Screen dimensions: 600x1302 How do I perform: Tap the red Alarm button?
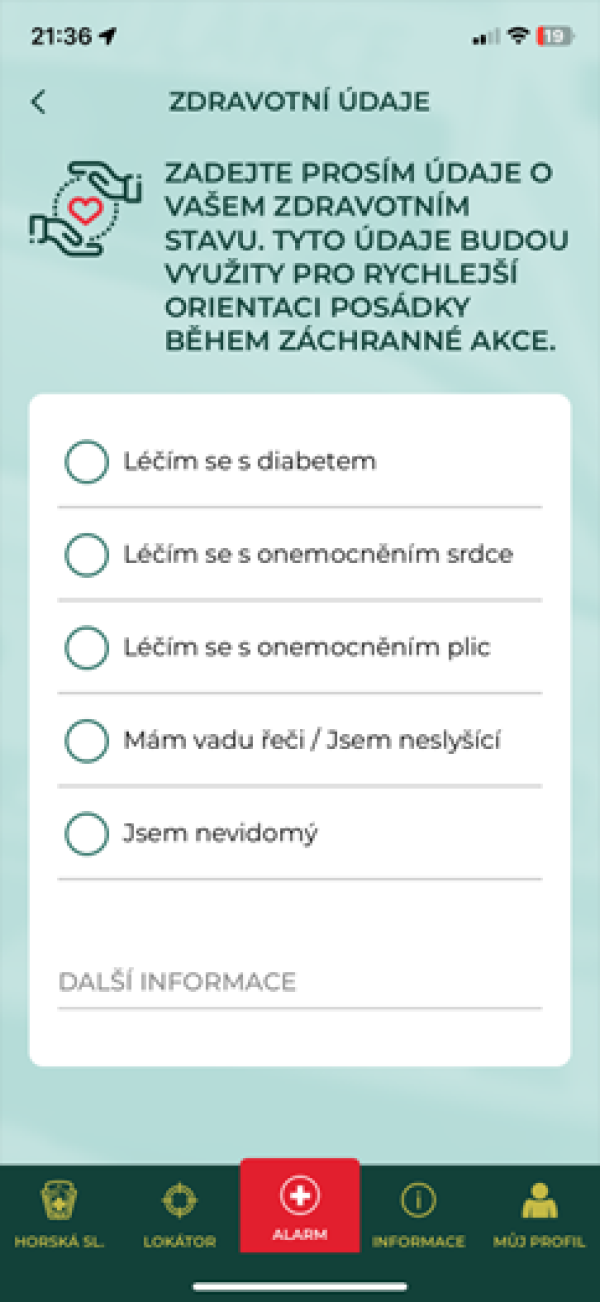[300, 1206]
